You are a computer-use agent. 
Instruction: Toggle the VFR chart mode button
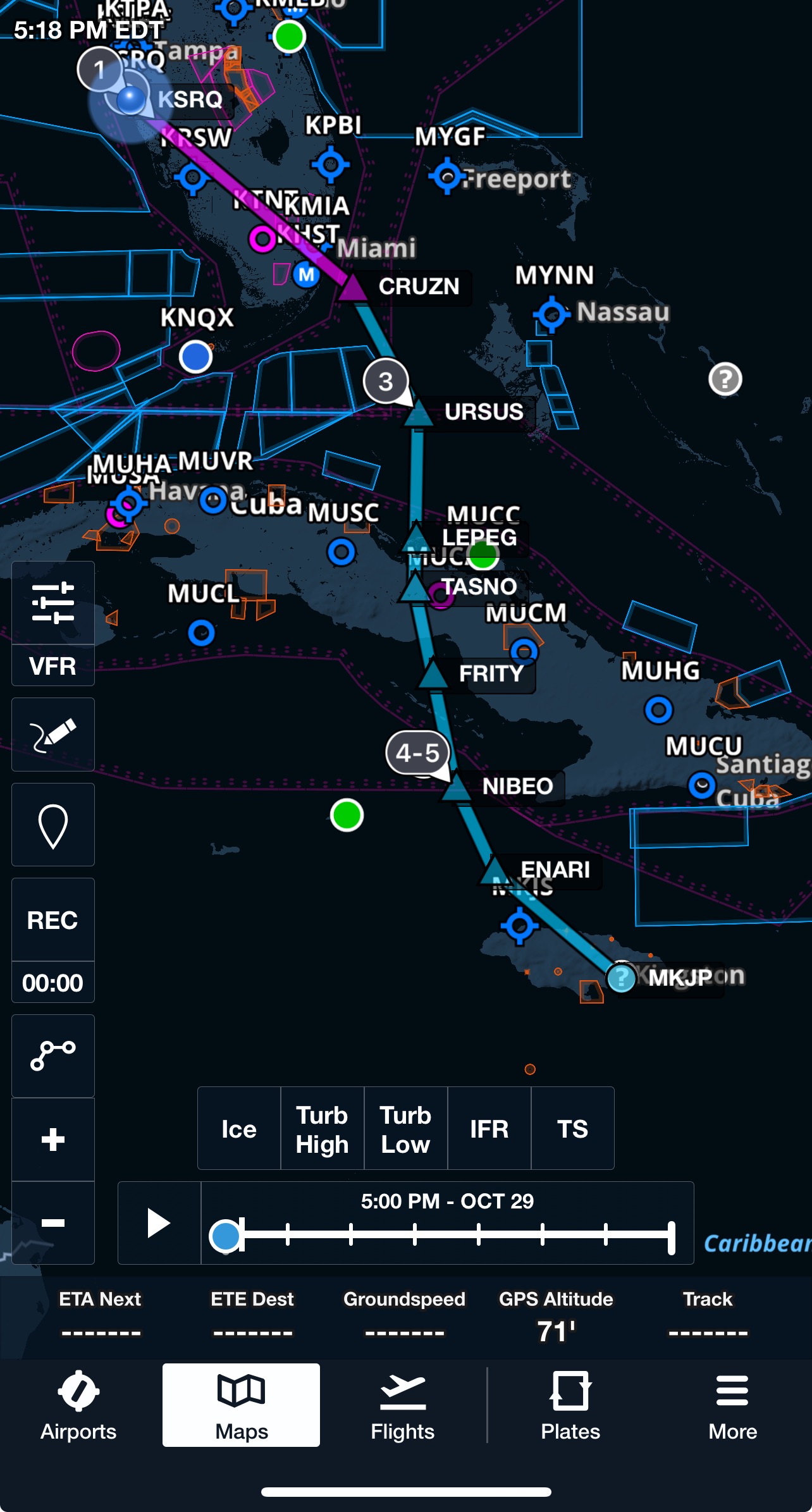click(53, 666)
